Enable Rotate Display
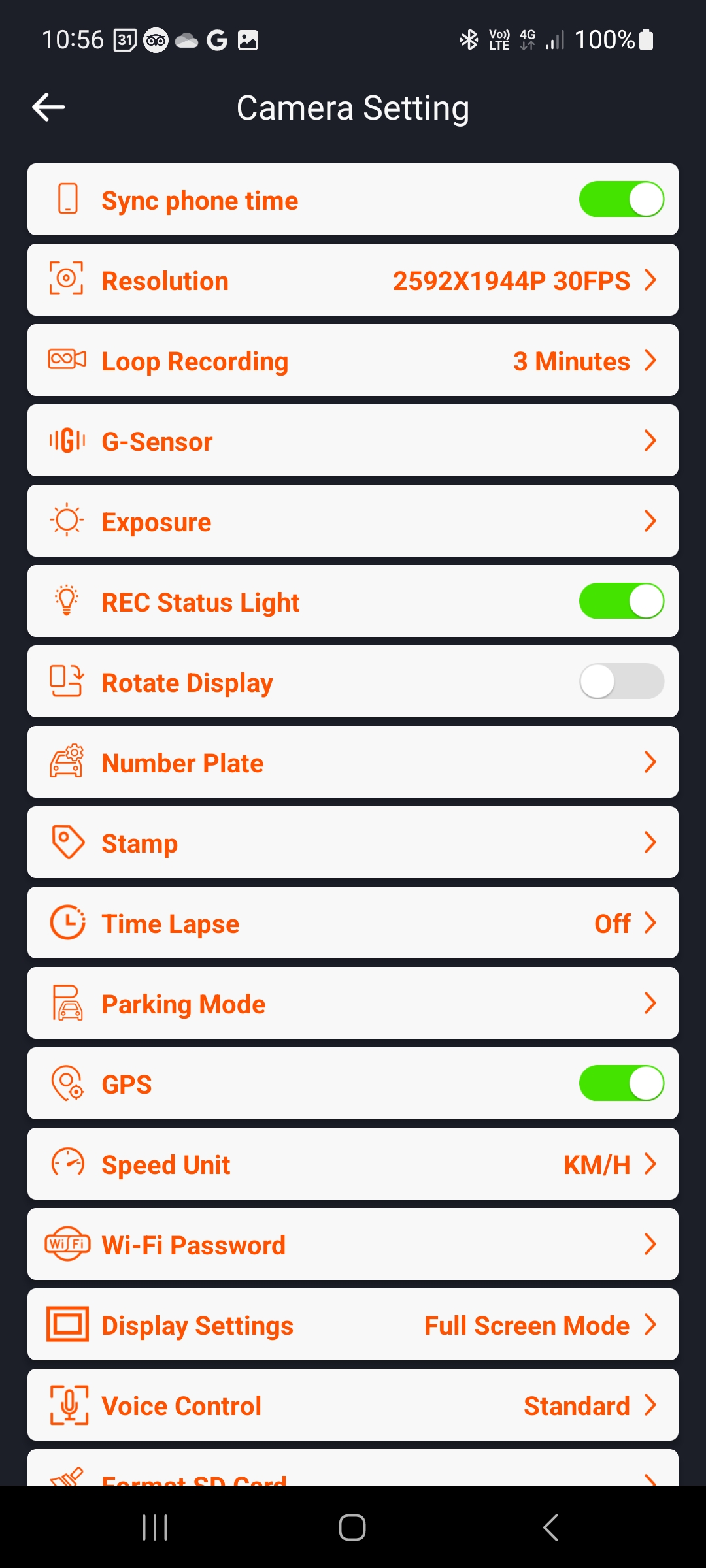This screenshot has height=1568, width=706. pyautogui.click(x=621, y=681)
